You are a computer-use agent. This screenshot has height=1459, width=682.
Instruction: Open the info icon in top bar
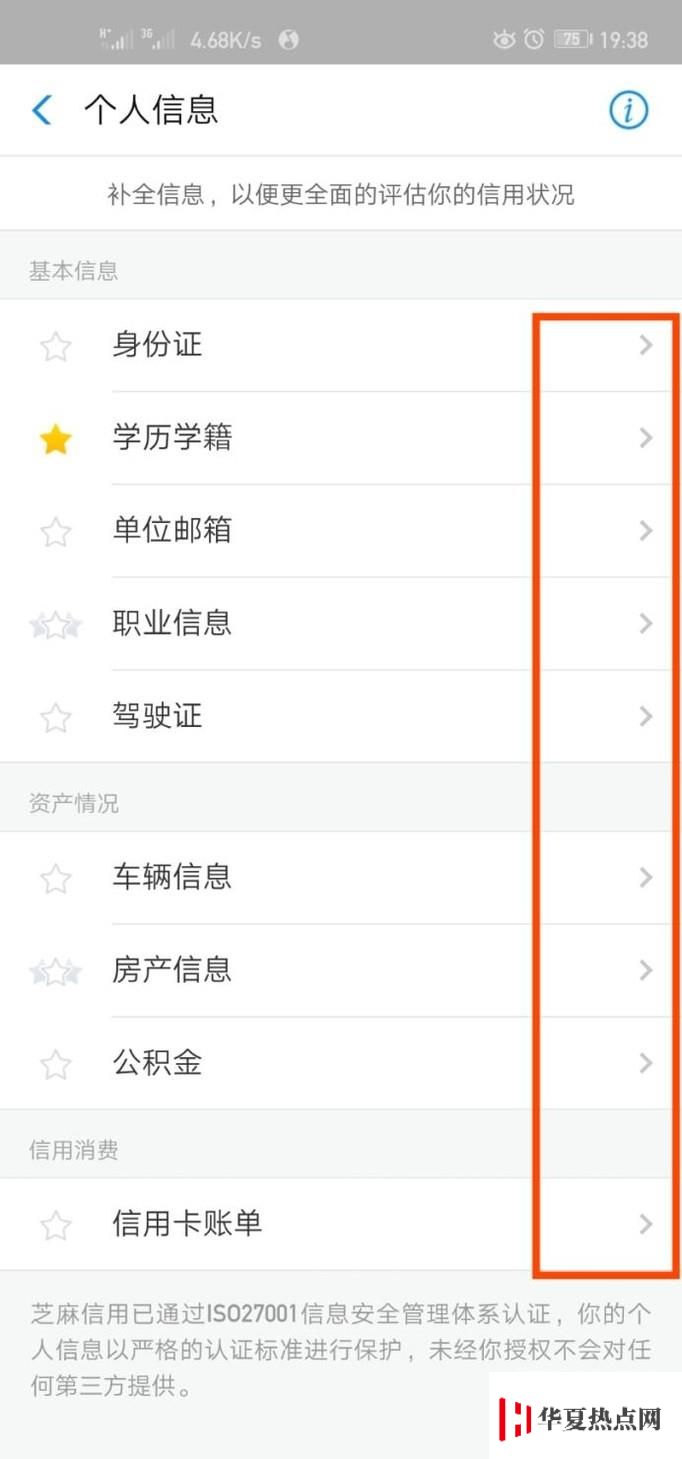pos(629,110)
